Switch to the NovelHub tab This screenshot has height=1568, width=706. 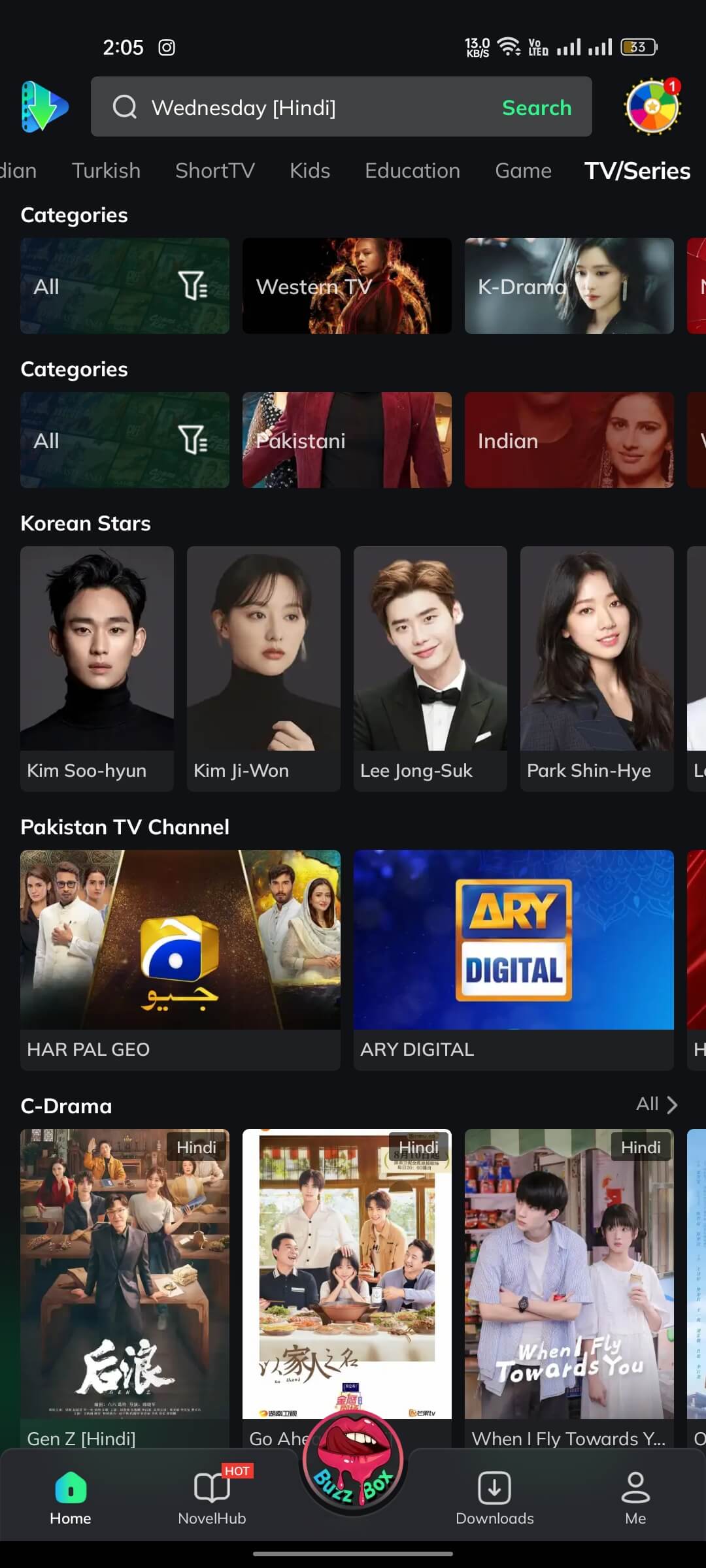(x=212, y=1497)
